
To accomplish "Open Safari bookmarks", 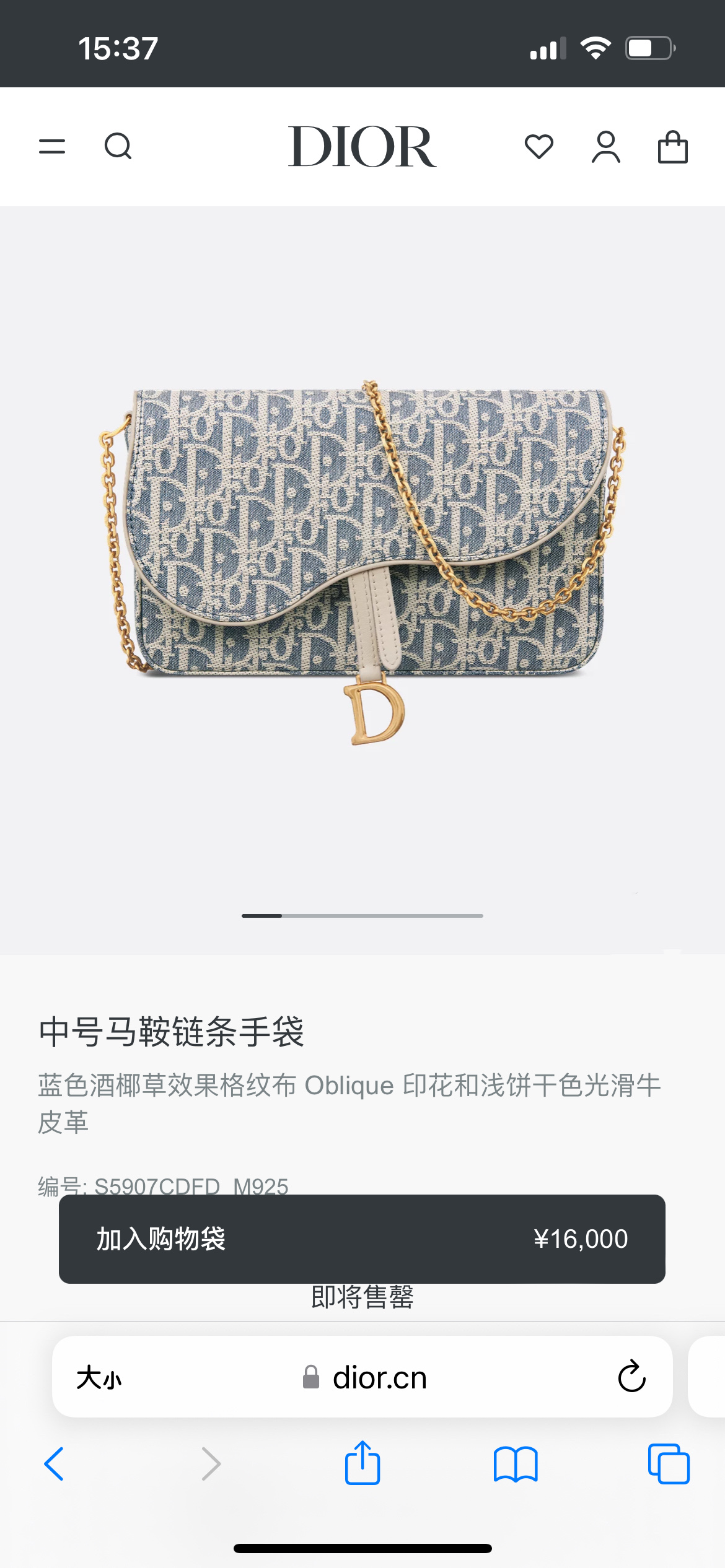I will 516,1464.
